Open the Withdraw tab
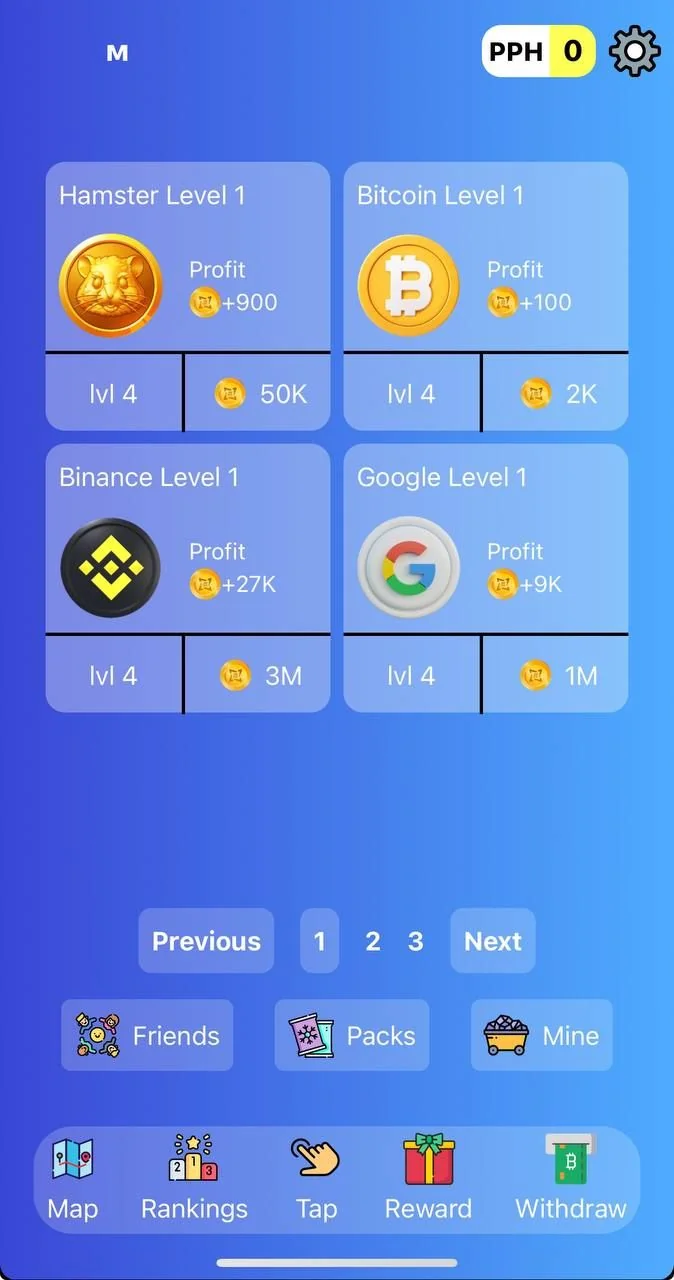This screenshot has height=1280, width=674. (x=571, y=1179)
